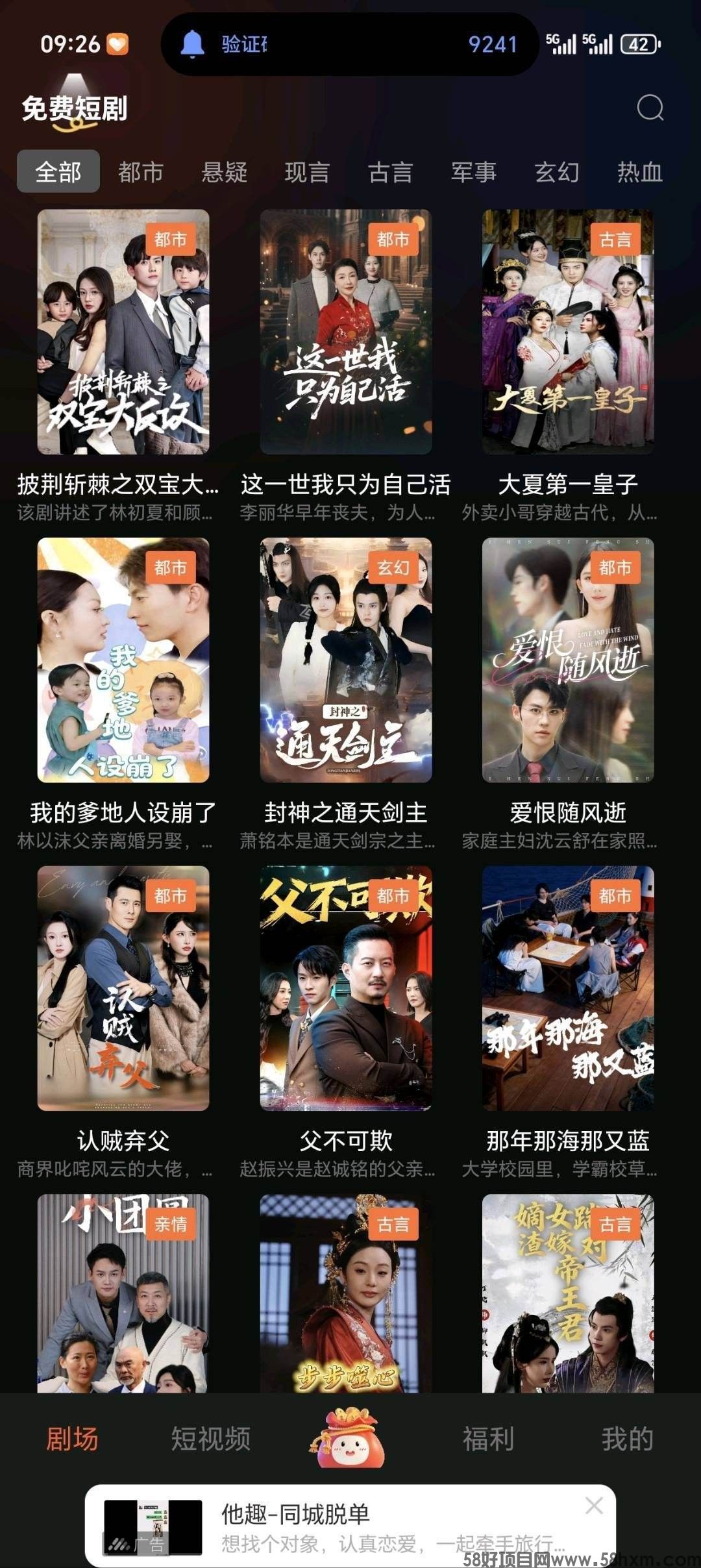Screen dimensions: 701x1568
Task: Select the 都市 category tab
Action: click(x=141, y=172)
